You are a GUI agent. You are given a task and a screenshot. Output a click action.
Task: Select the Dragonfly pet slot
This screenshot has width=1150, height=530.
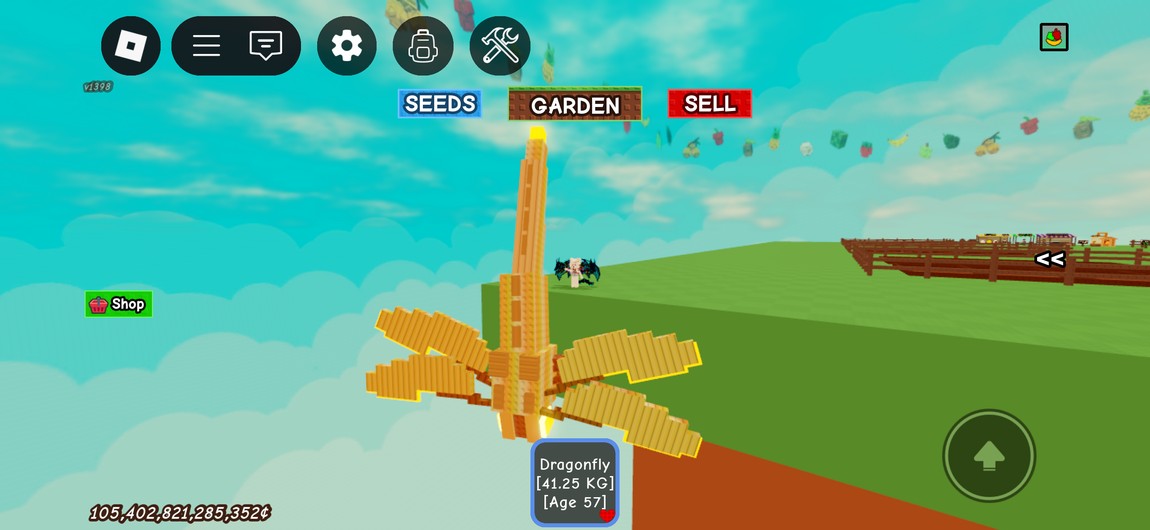(574, 482)
